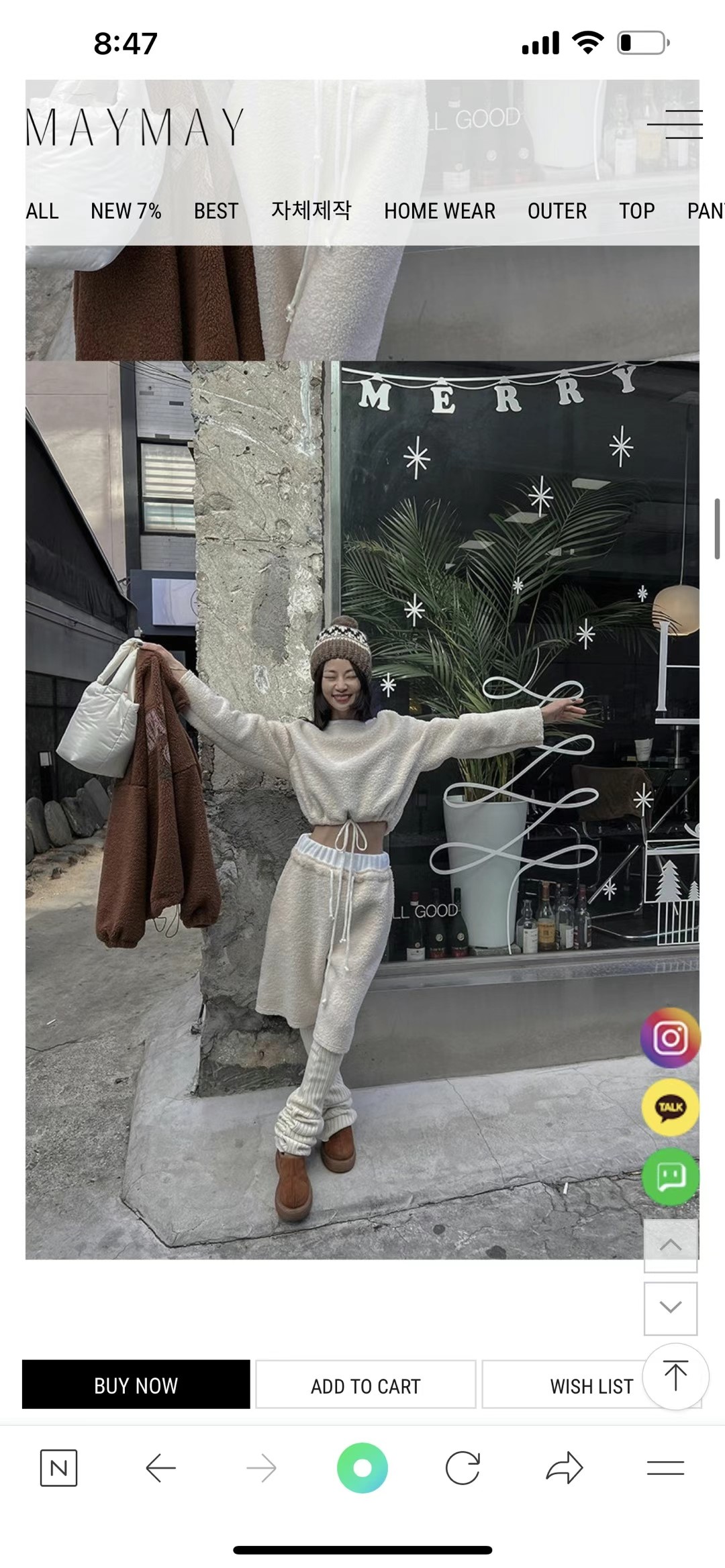Open the HOME WEAR category
This screenshot has height=1568, width=725.
click(x=440, y=211)
